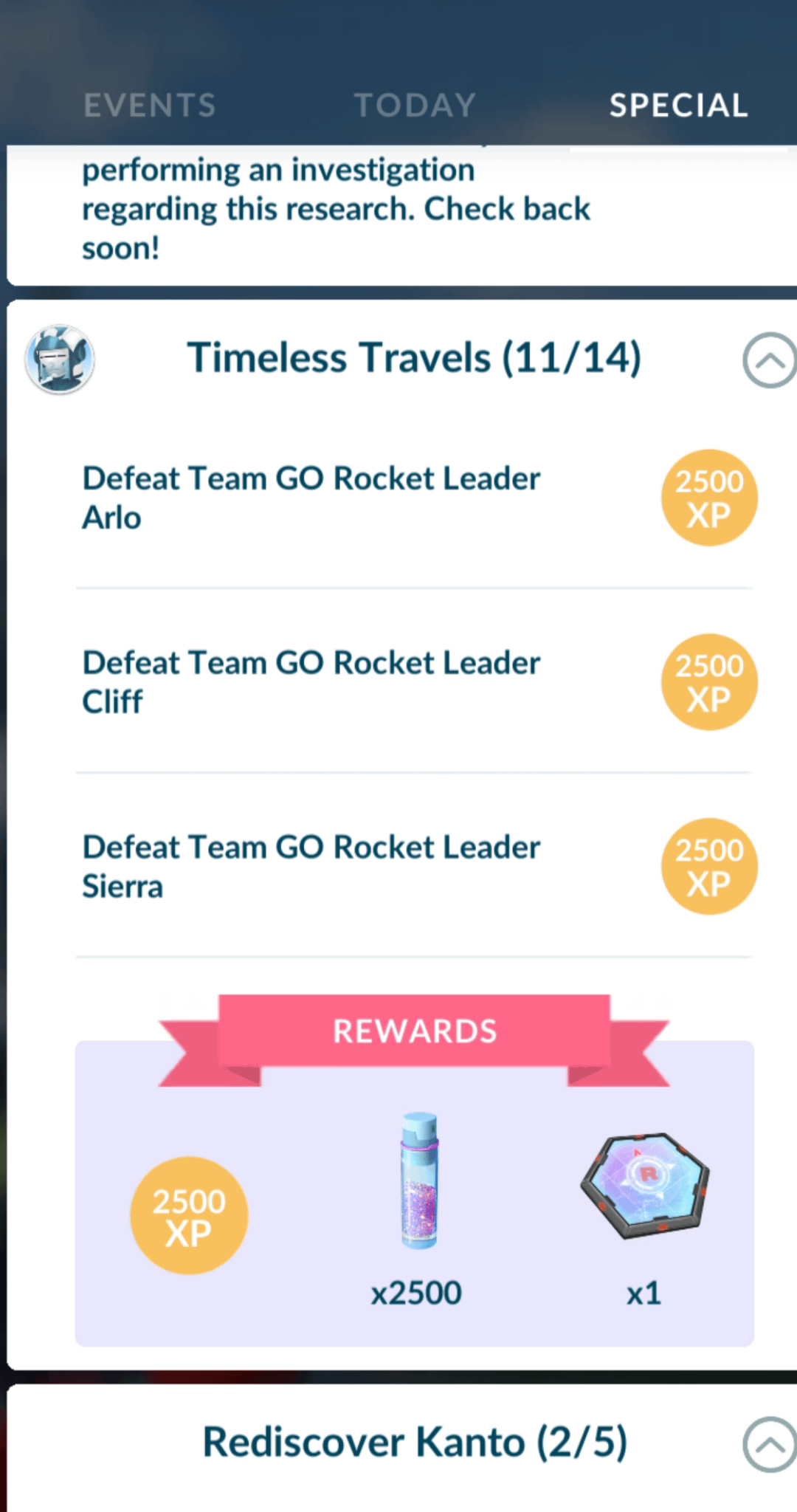Viewport: 797px width, 1512px height.
Task: Select the Special tab
Action: [x=678, y=106]
